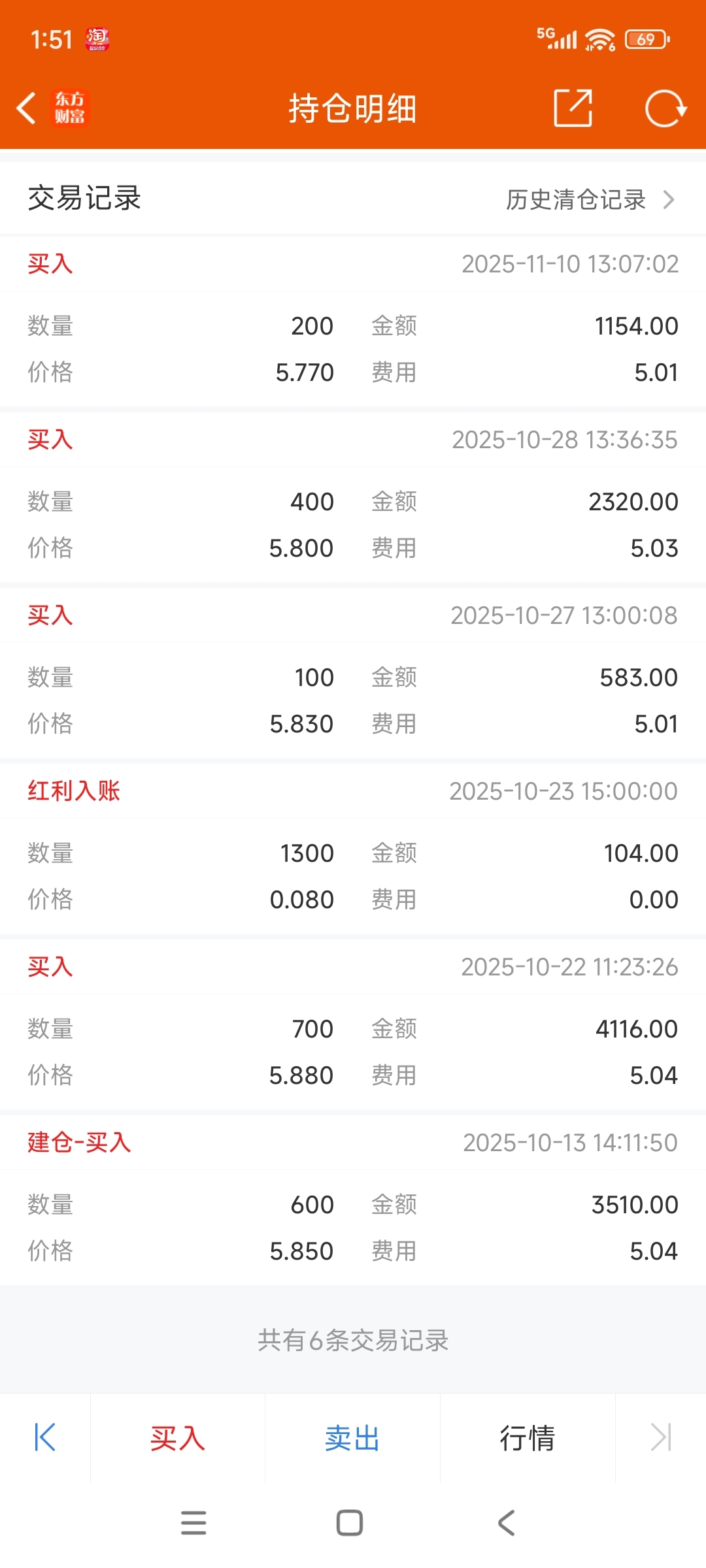
Task: Open 历史清仓记录
Action: pyautogui.click(x=590, y=199)
